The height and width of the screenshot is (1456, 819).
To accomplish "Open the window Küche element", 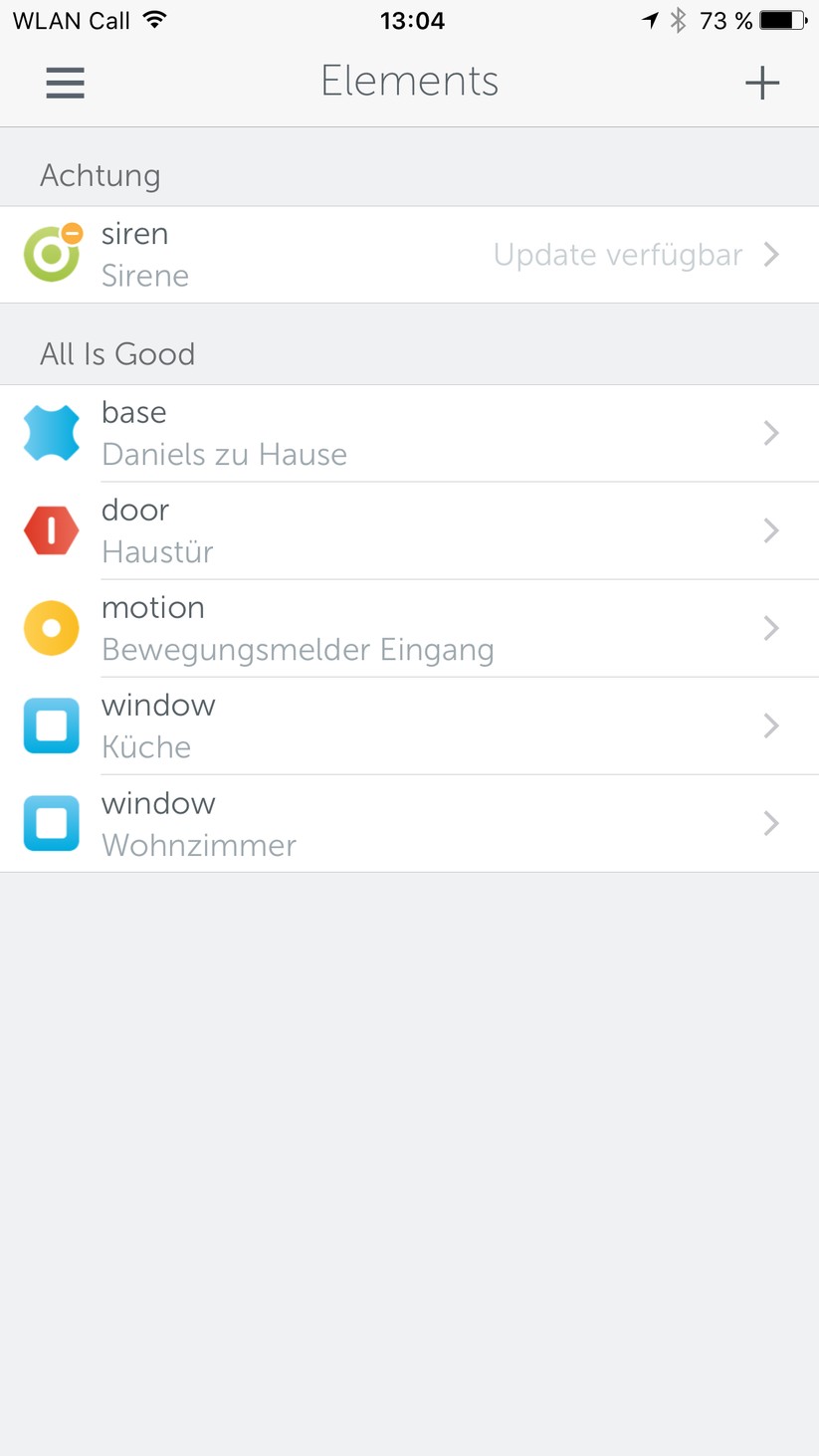I will (409, 726).
